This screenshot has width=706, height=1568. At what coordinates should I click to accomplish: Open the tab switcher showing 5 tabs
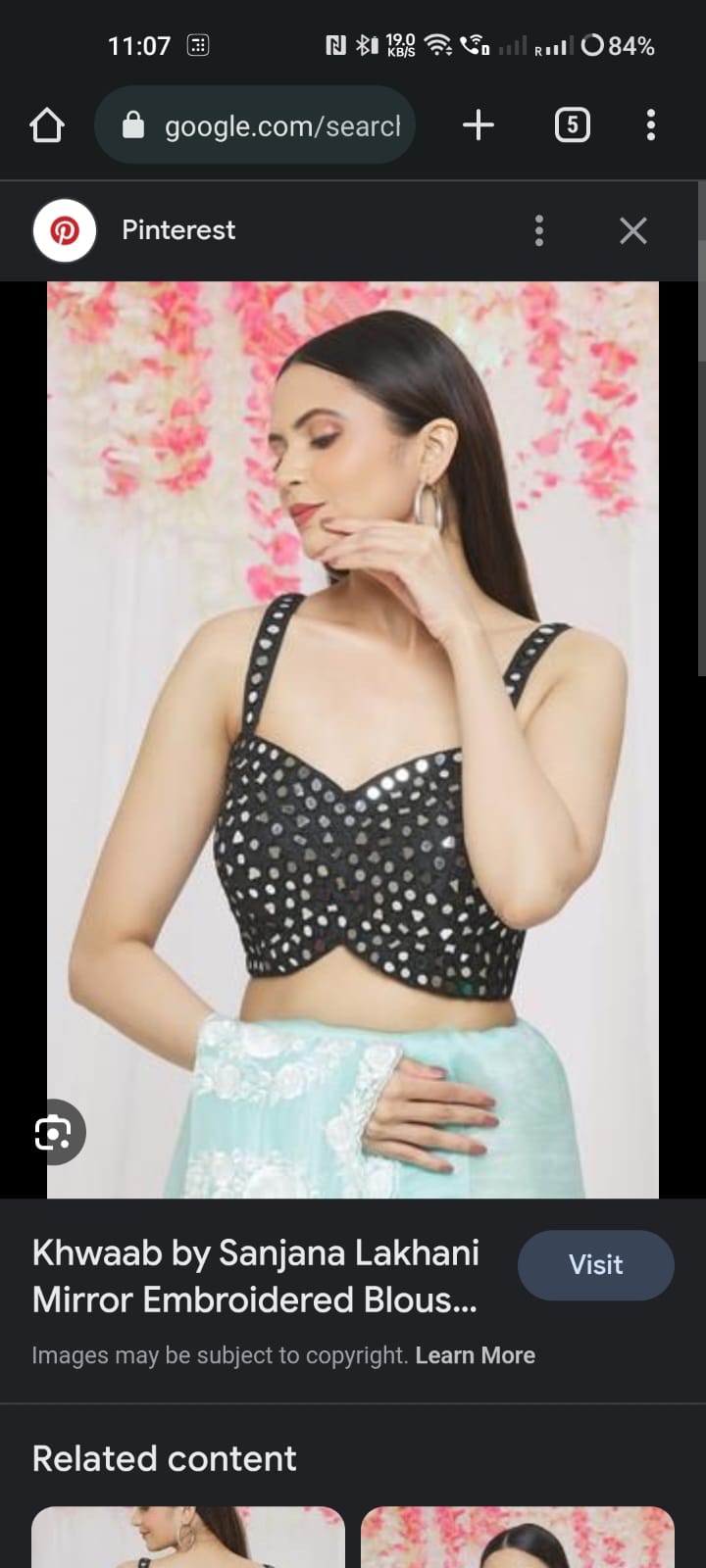click(x=573, y=125)
